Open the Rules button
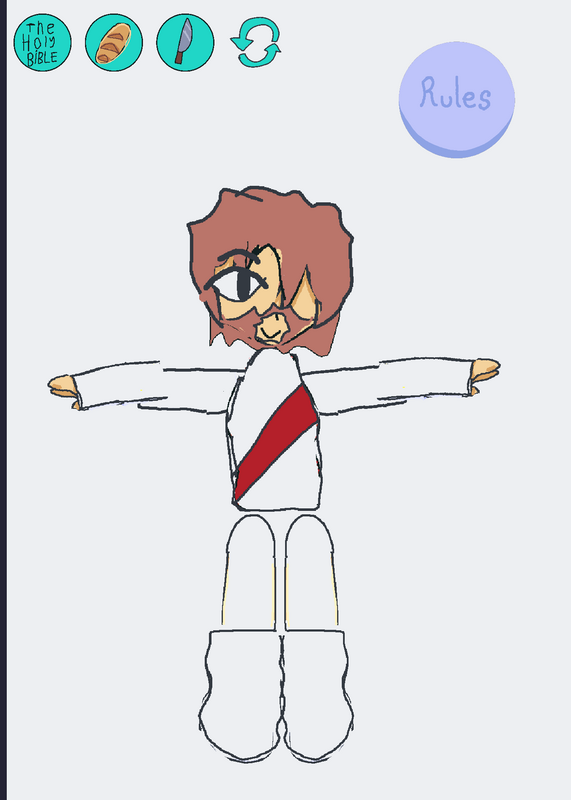571x800 pixels. [x=457, y=99]
